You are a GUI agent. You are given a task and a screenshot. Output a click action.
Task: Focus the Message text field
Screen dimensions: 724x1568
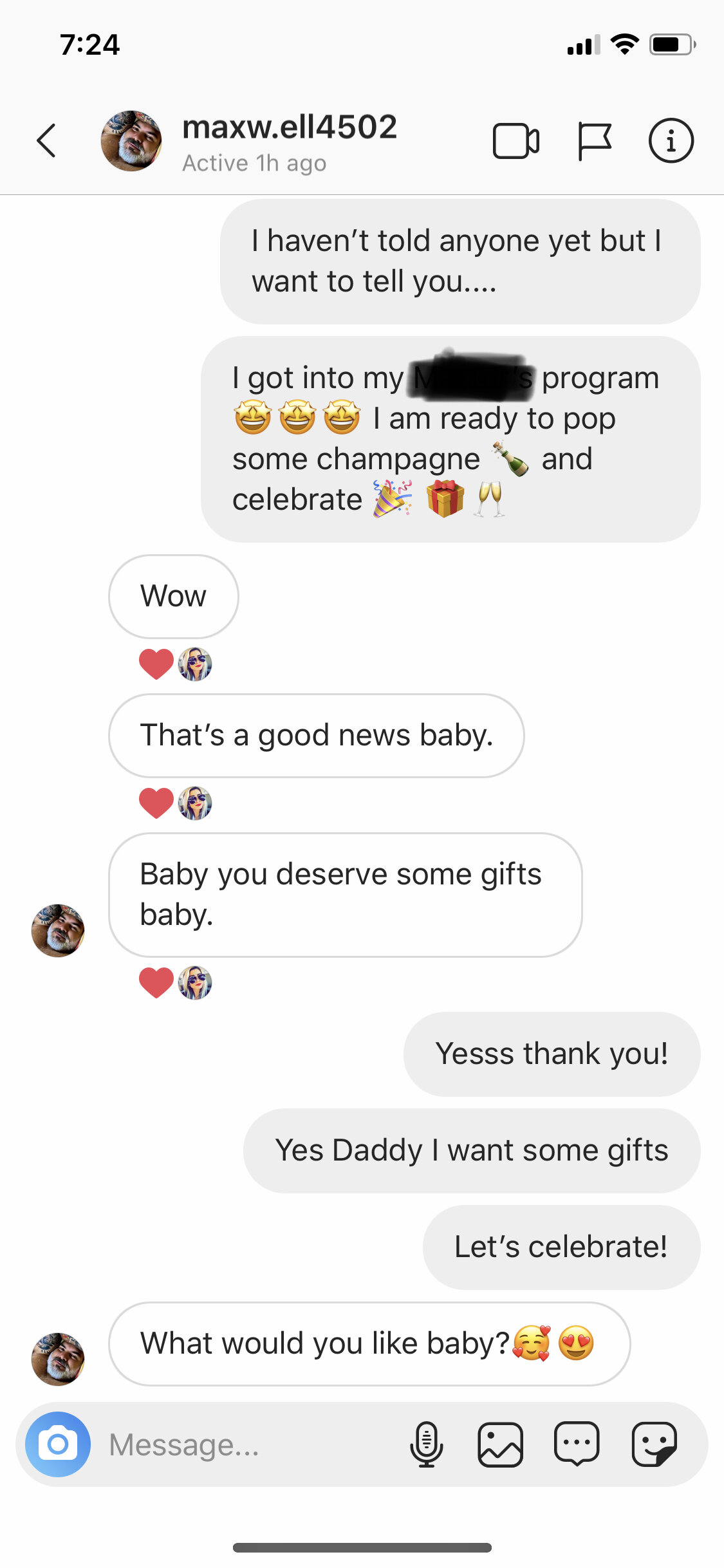[x=251, y=1444]
